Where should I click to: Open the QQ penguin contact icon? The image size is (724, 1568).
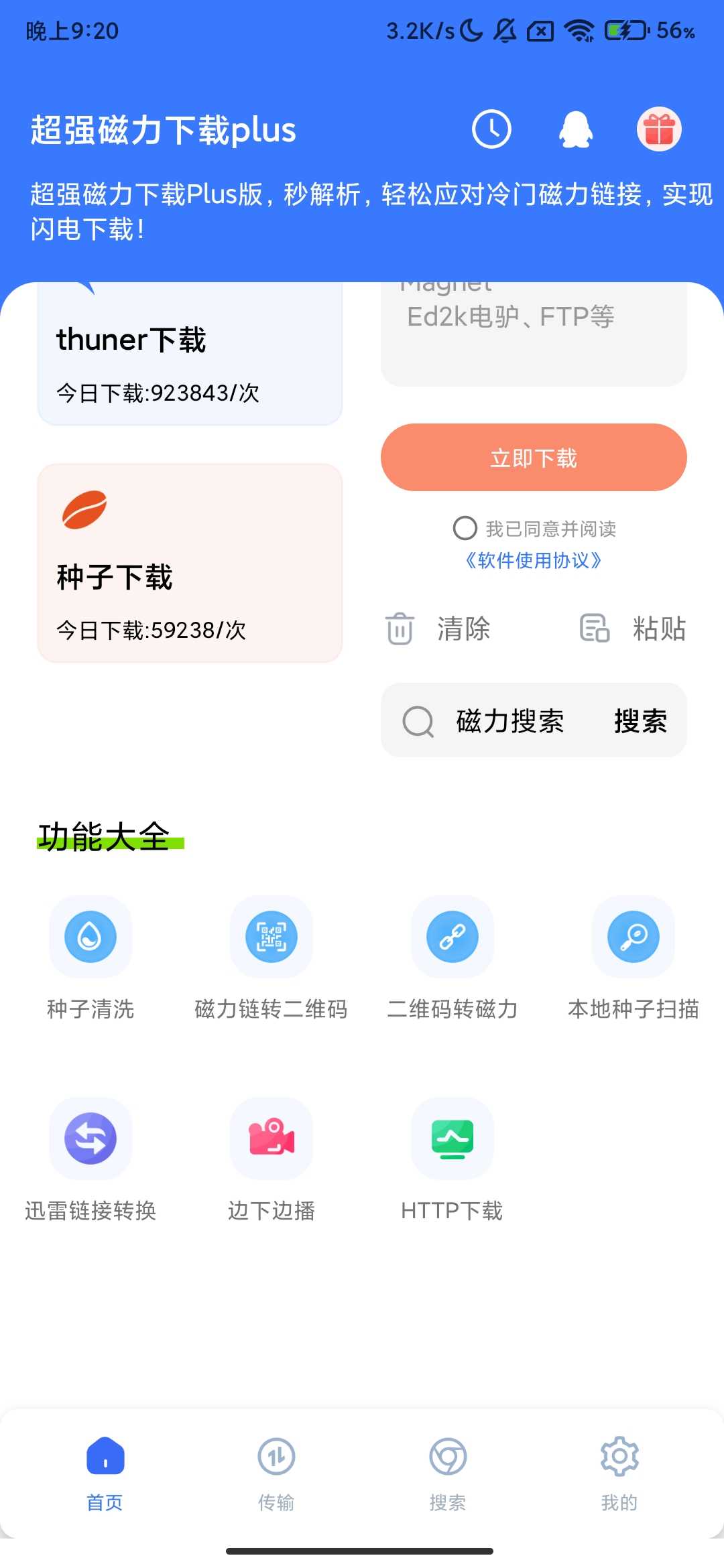point(576,129)
